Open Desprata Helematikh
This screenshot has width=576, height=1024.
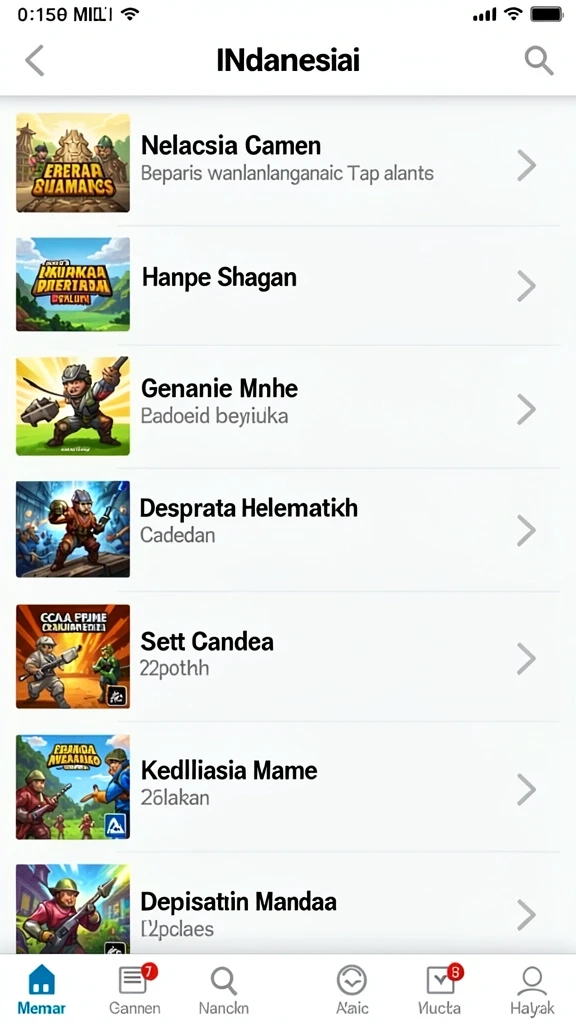pyautogui.click(x=288, y=530)
